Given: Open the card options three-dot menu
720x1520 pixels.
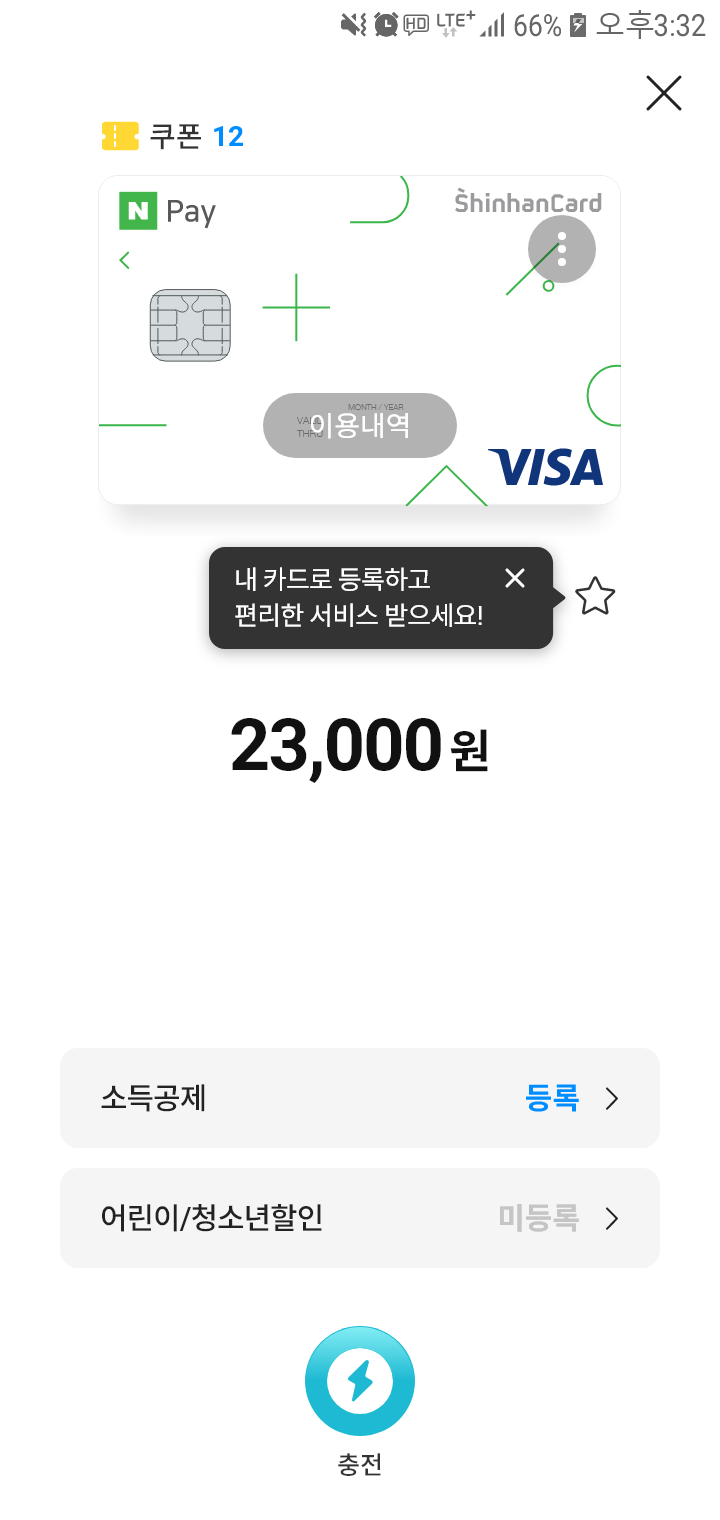Looking at the screenshot, I should [x=561, y=248].
